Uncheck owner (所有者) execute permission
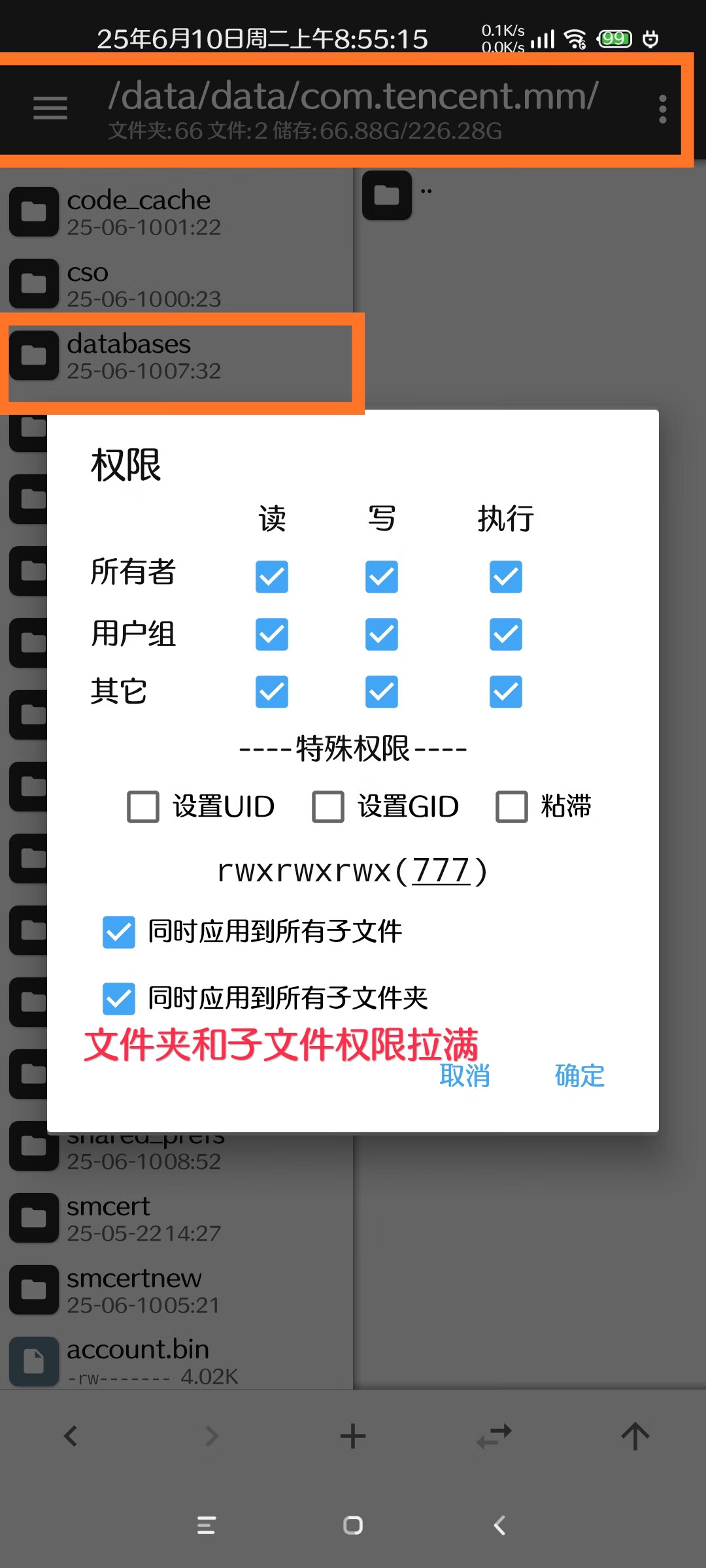The width and height of the screenshot is (706, 1568). point(506,577)
